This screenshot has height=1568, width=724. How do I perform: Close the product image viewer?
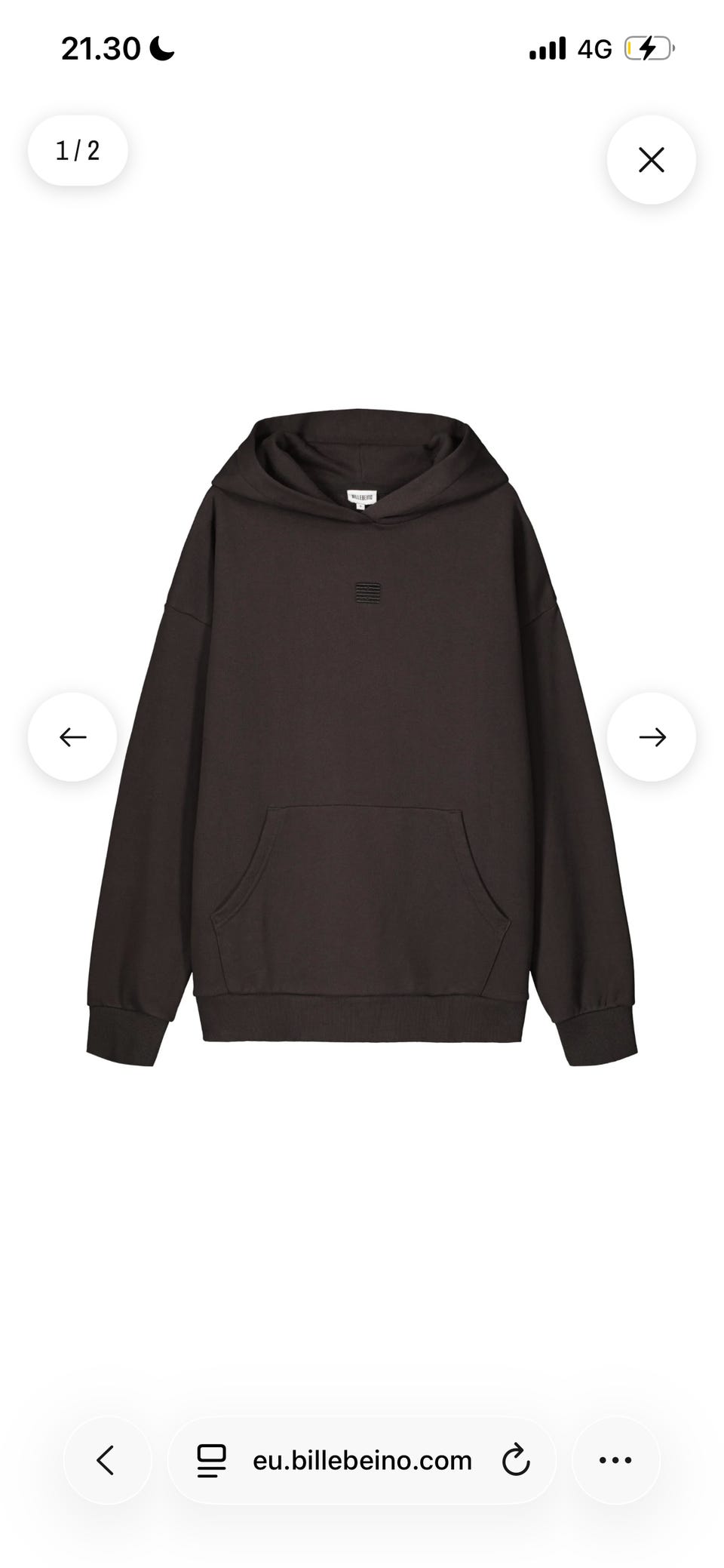coord(651,160)
